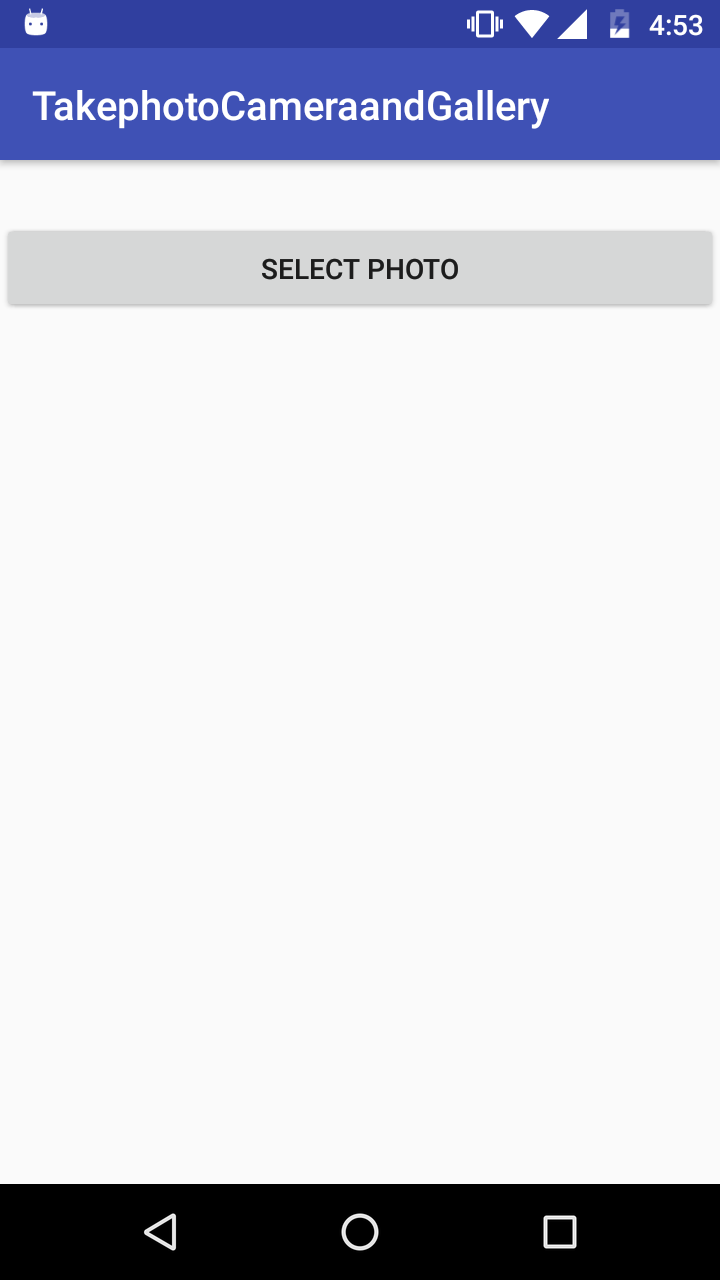Viewport: 720px width, 1280px height.
Task: Return to the home screen
Action: pyautogui.click(x=360, y=1232)
